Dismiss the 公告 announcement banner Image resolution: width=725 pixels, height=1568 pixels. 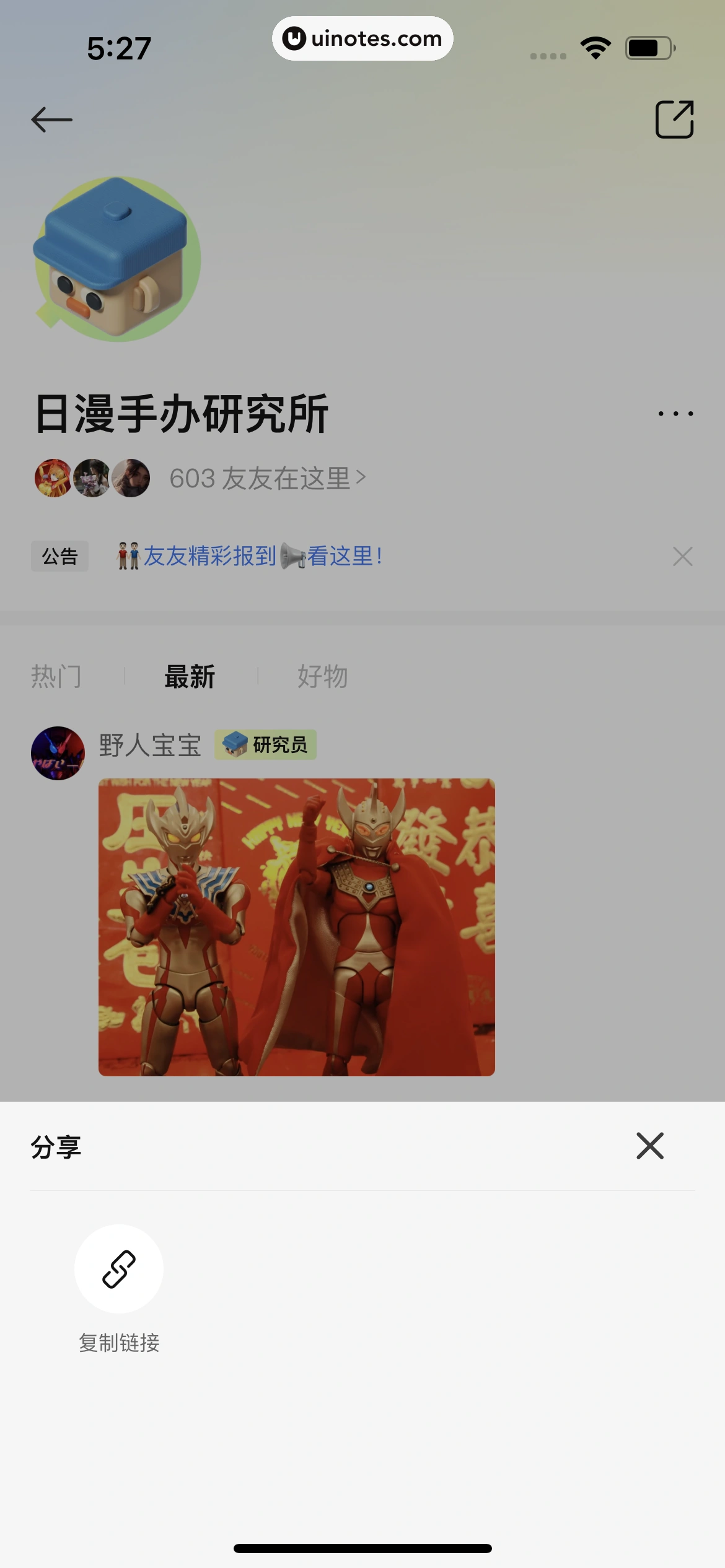pos(682,556)
